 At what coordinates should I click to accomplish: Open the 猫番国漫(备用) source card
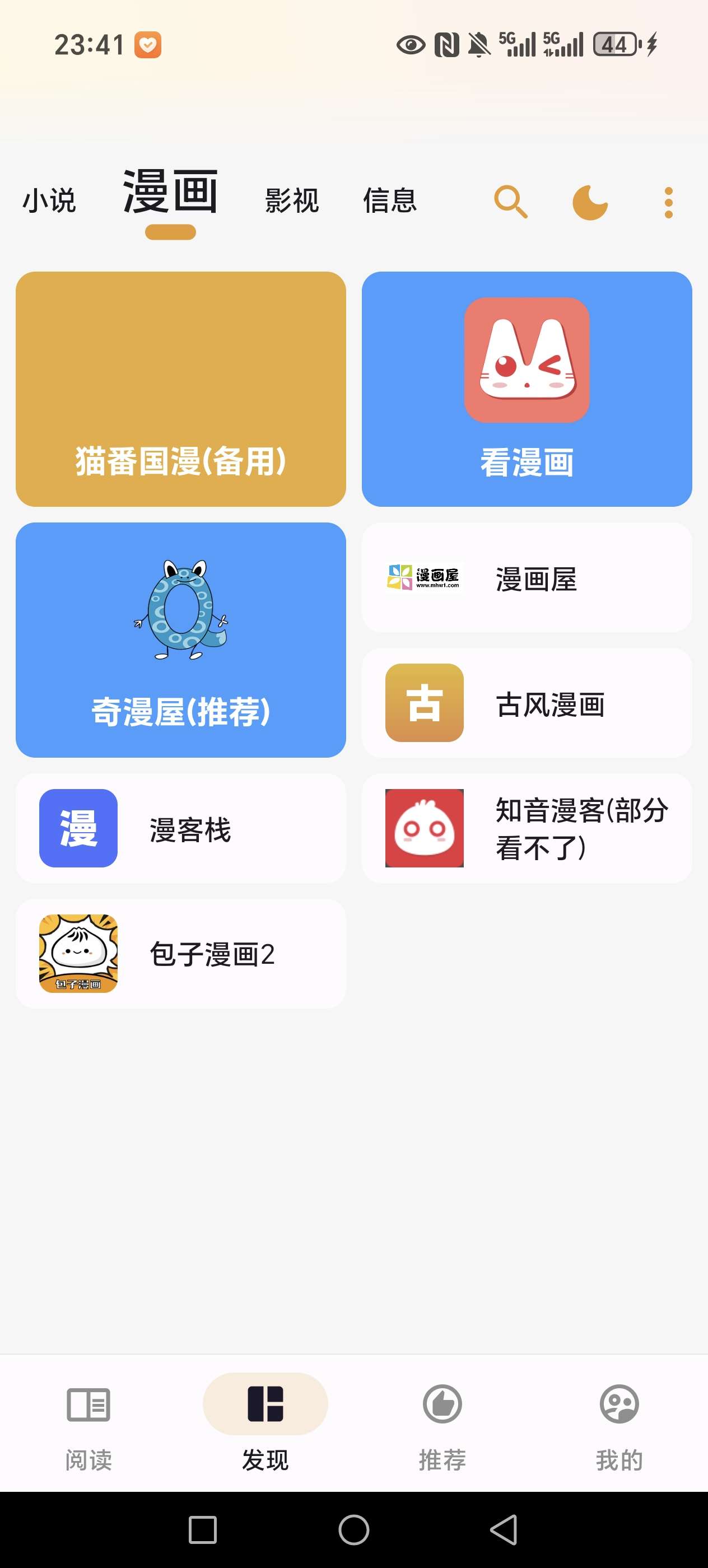point(181,389)
